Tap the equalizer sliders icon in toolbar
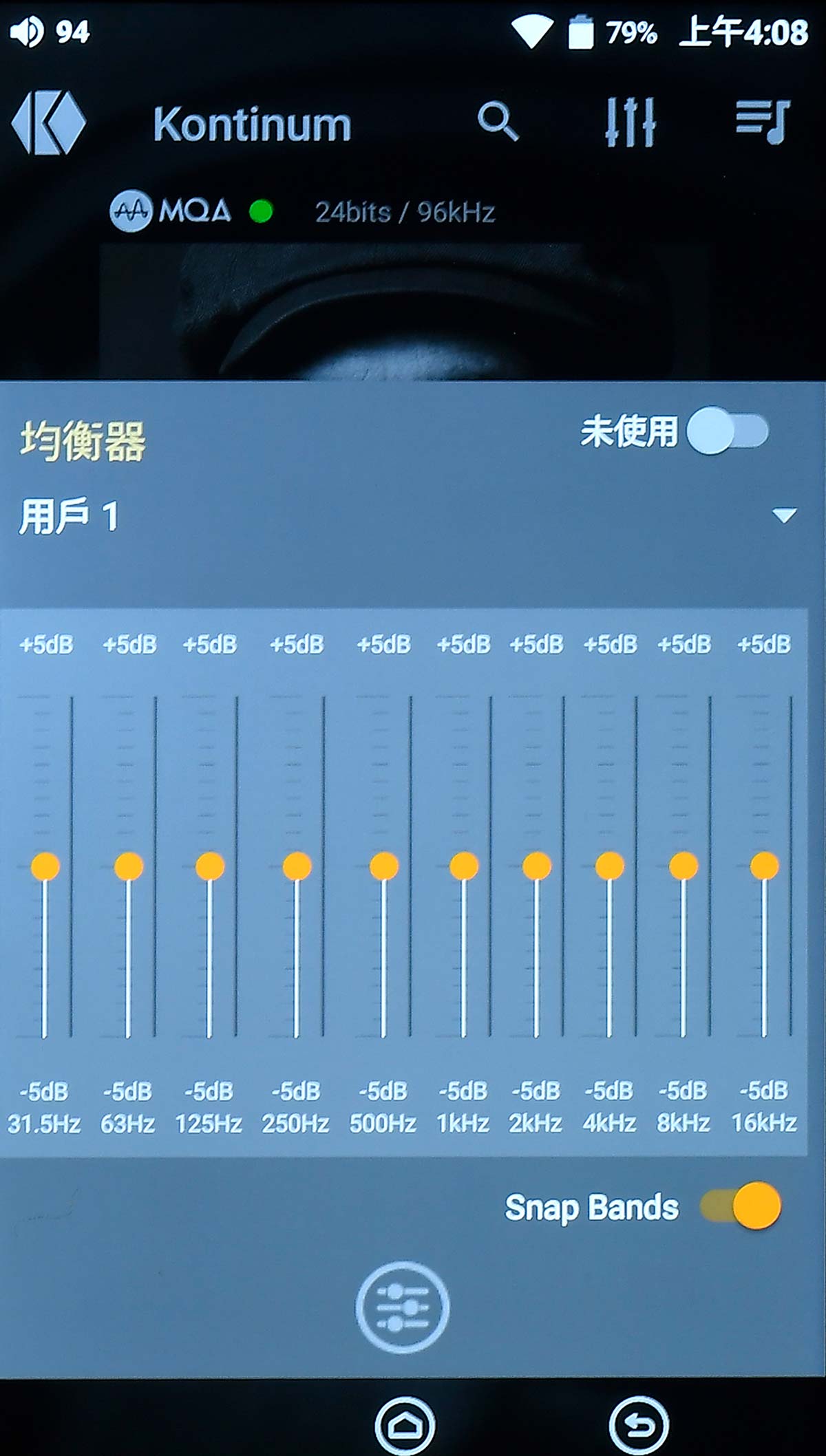This screenshot has height=1456, width=826. pos(630,122)
